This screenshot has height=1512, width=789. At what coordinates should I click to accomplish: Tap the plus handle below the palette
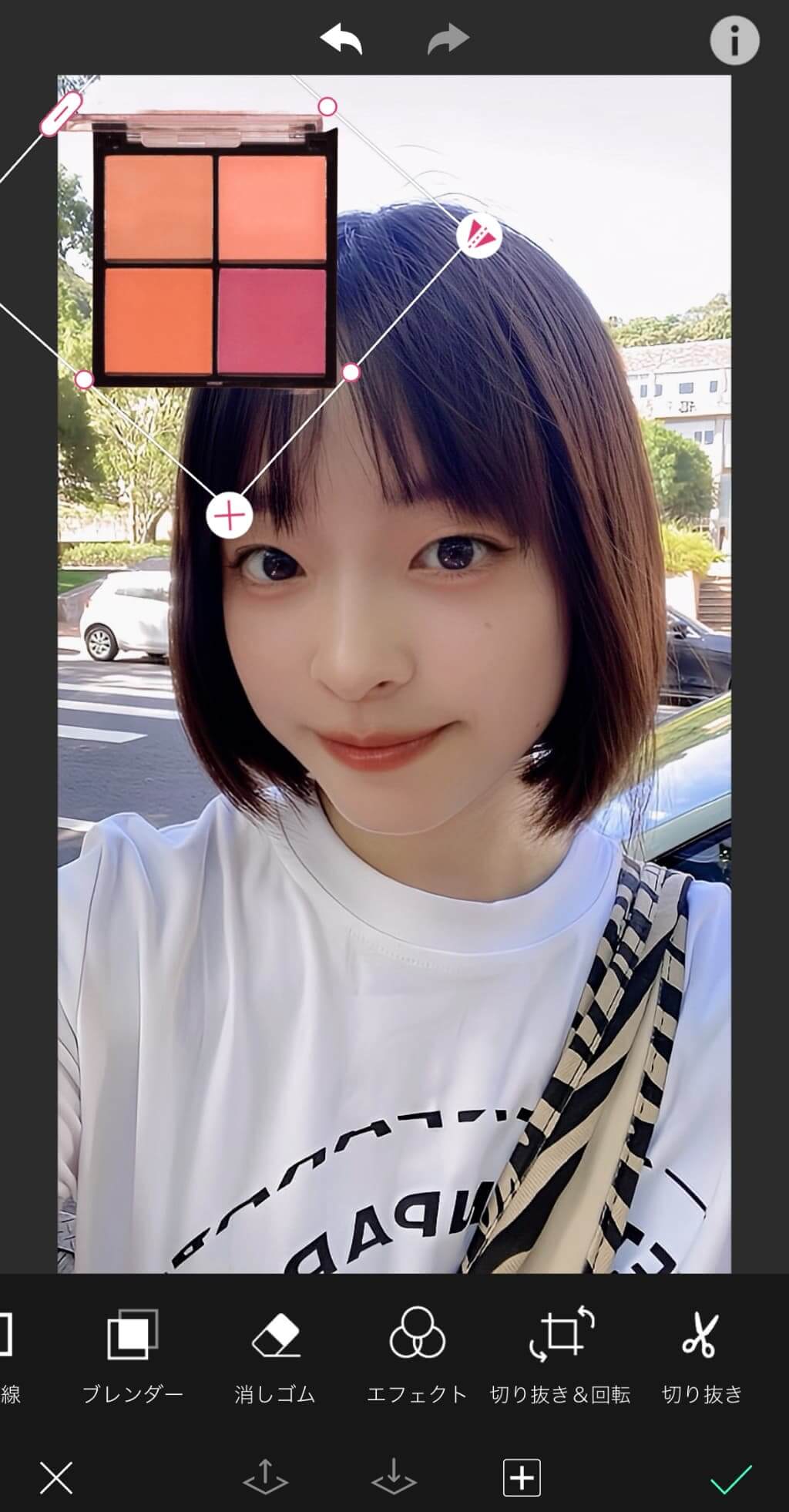click(x=230, y=515)
